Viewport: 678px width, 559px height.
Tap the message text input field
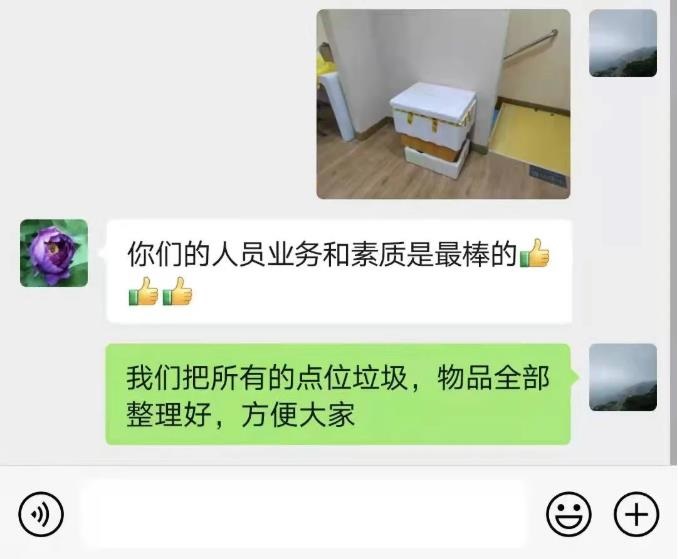(303, 515)
